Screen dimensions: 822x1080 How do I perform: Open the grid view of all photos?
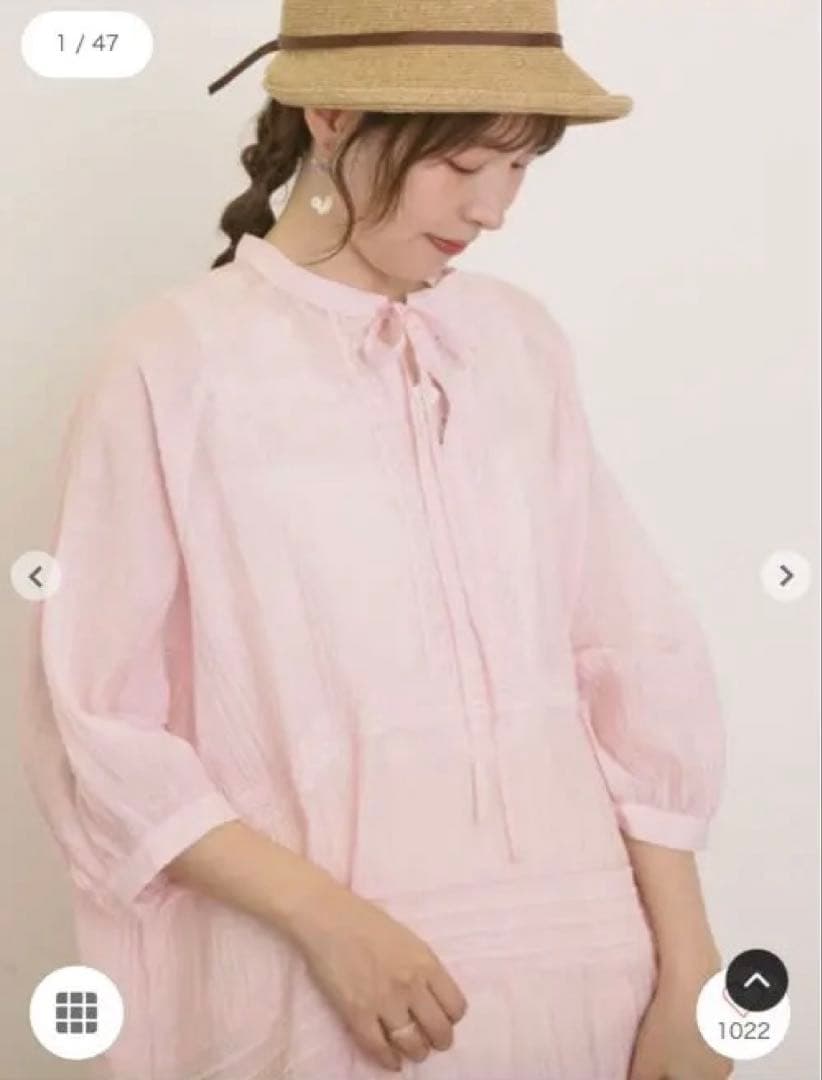[x=76, y=1012]
